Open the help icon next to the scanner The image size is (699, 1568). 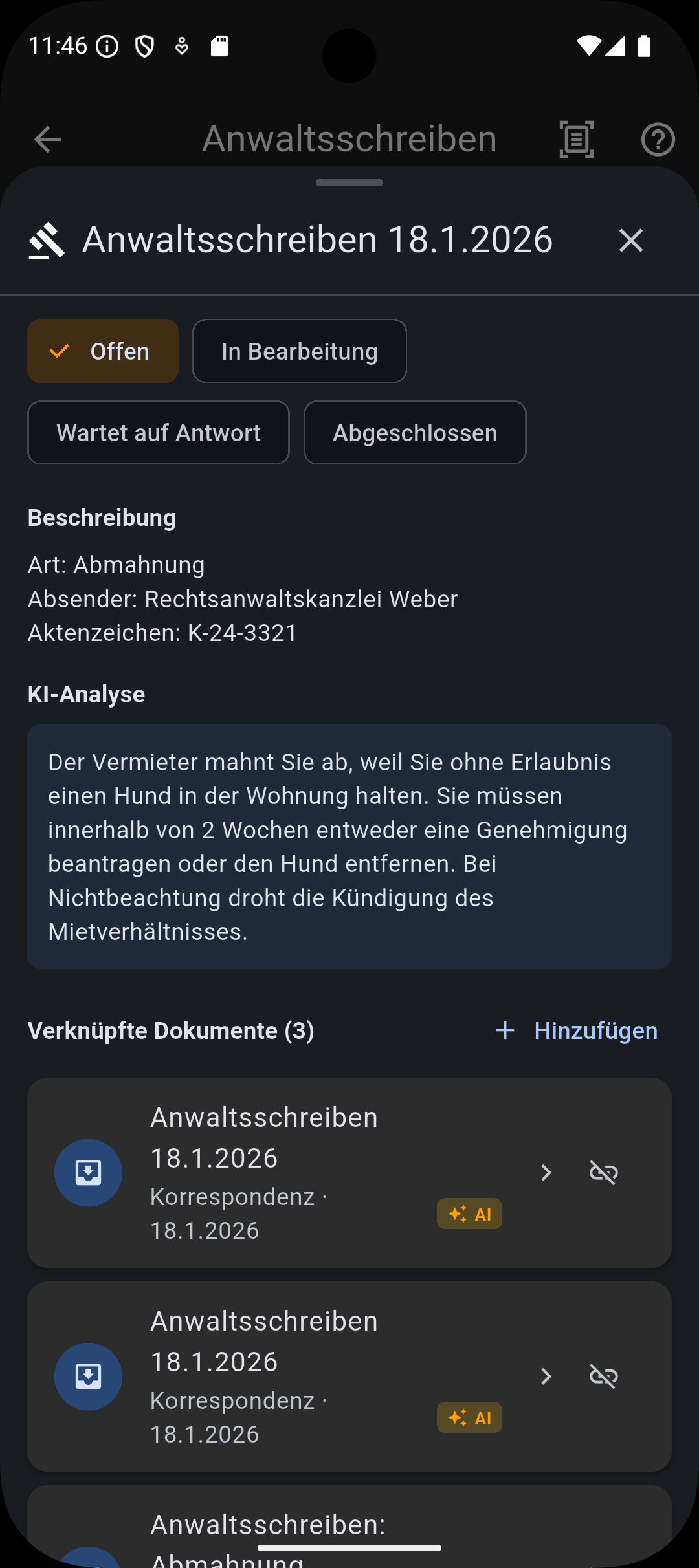pos(658,138)
